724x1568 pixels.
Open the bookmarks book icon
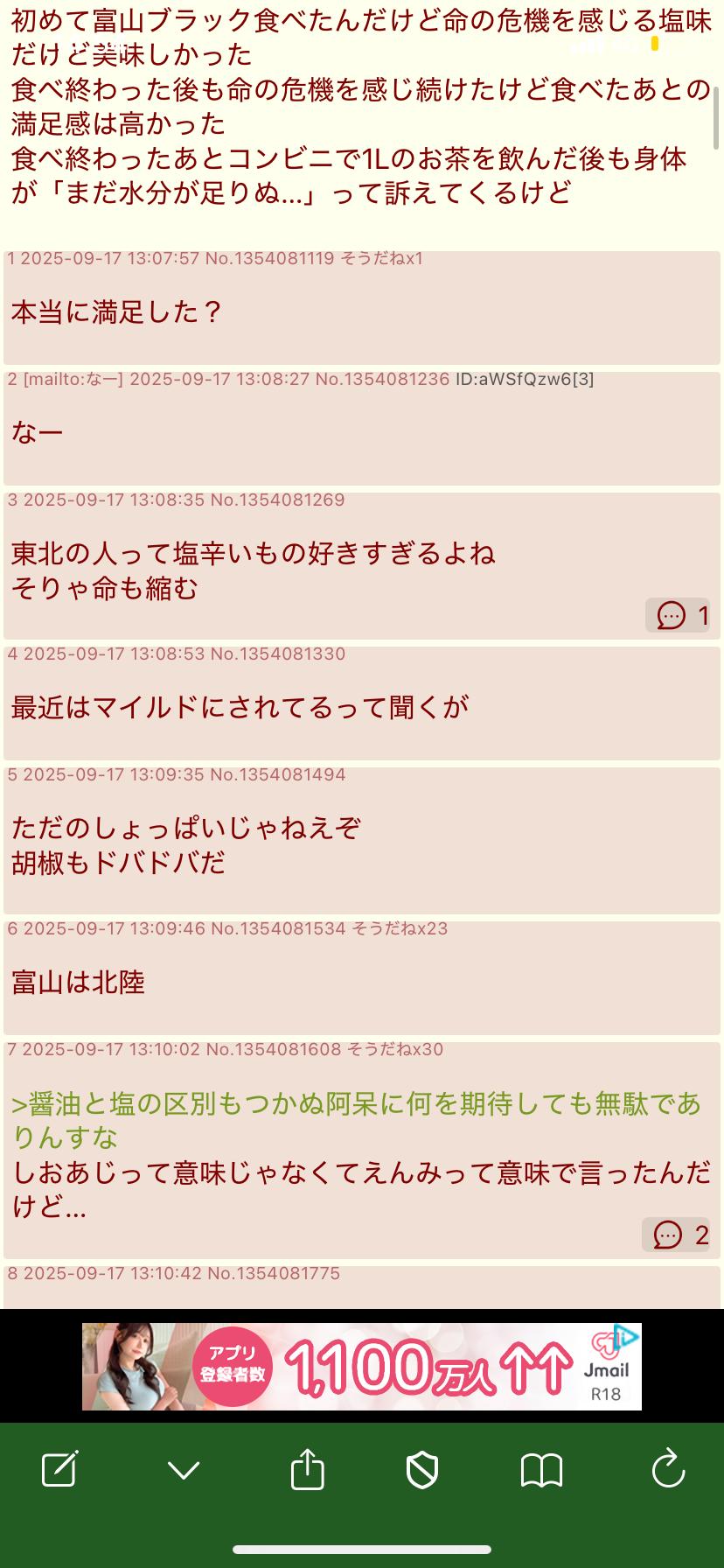click(541, 1469)
